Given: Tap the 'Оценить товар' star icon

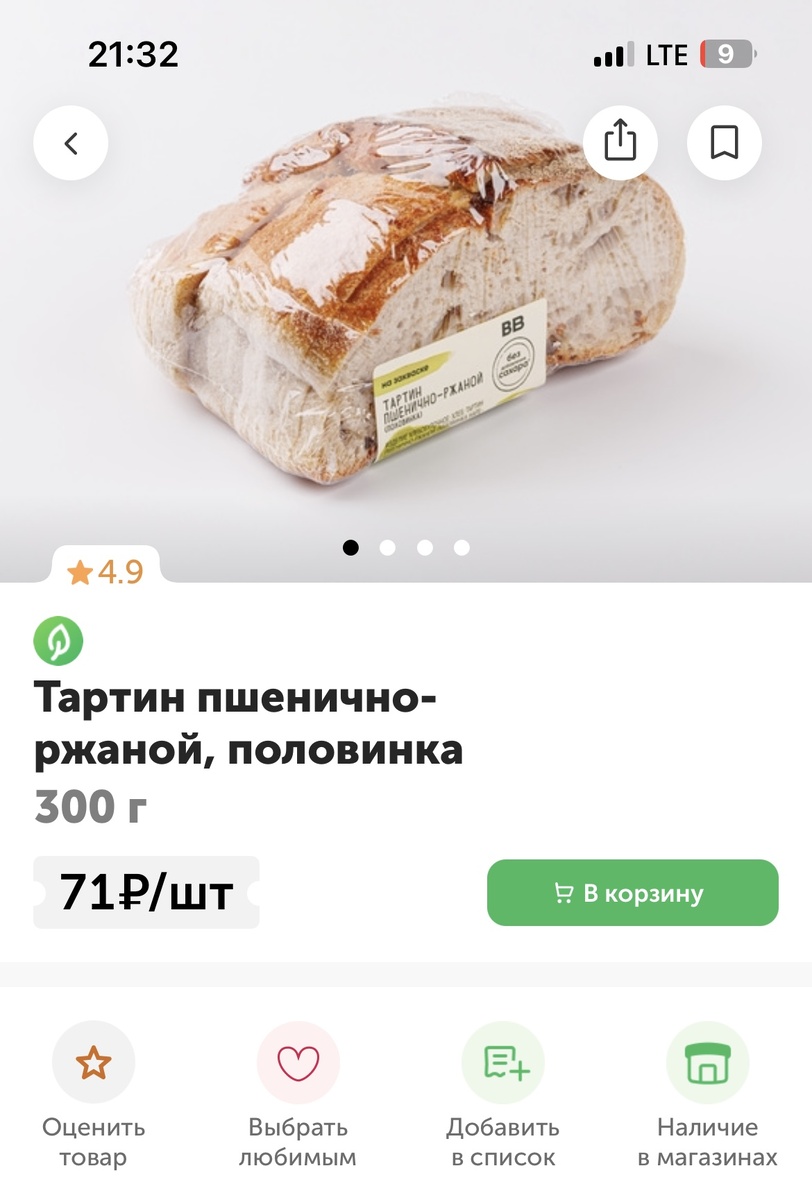Looking at the screenshot, I should tap(93, 1062).
